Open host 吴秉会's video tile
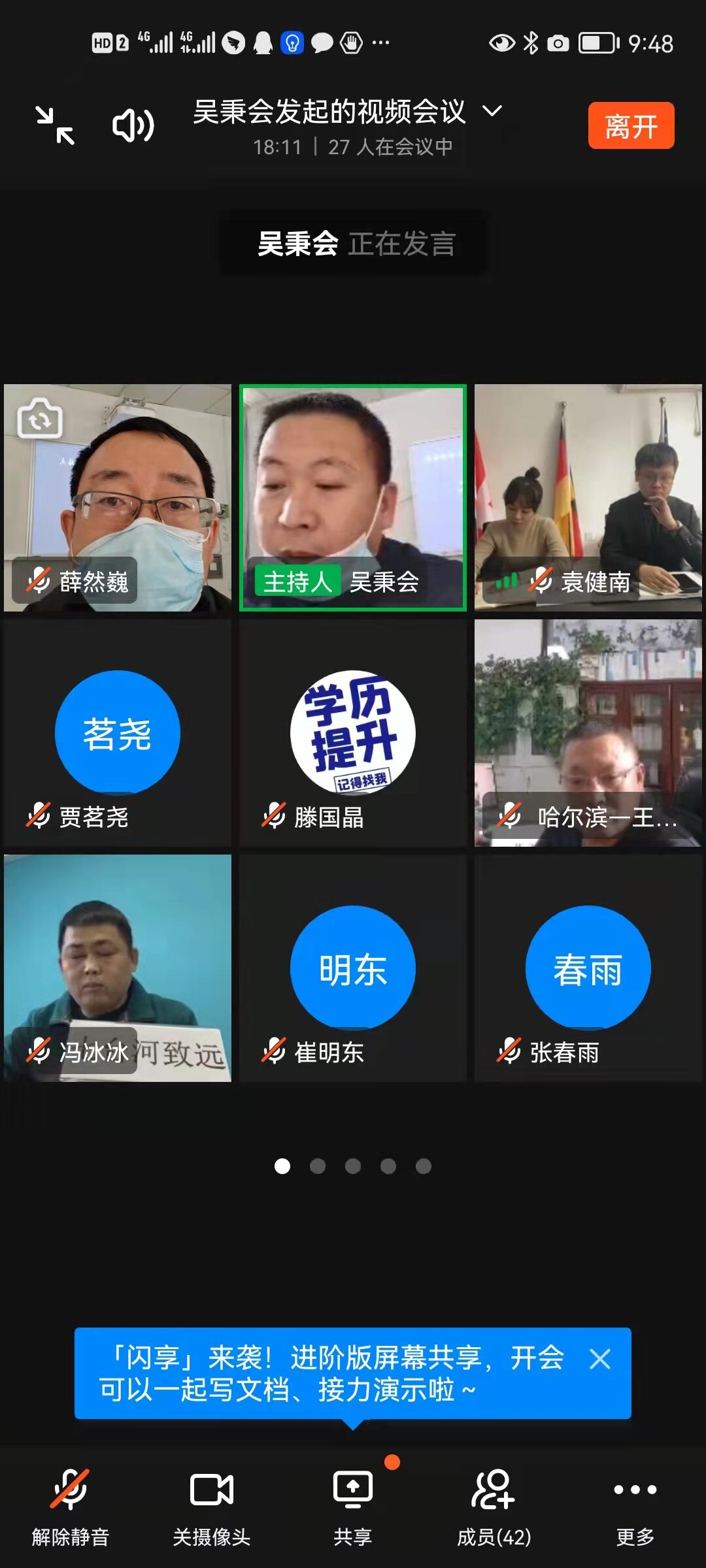The width and height of the screenshot is (706, 1568). tap(353, 498)
